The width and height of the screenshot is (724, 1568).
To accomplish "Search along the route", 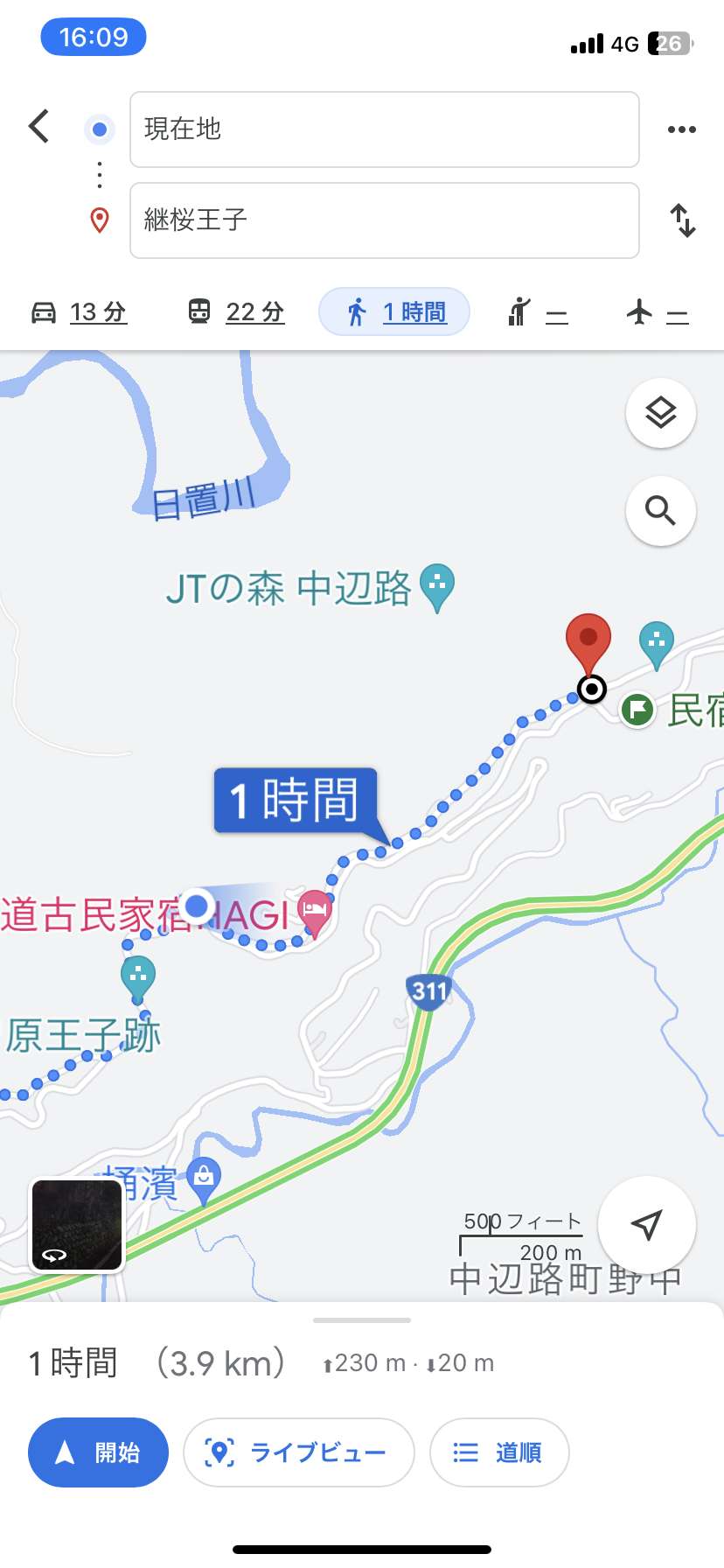I will pos(661,511).
